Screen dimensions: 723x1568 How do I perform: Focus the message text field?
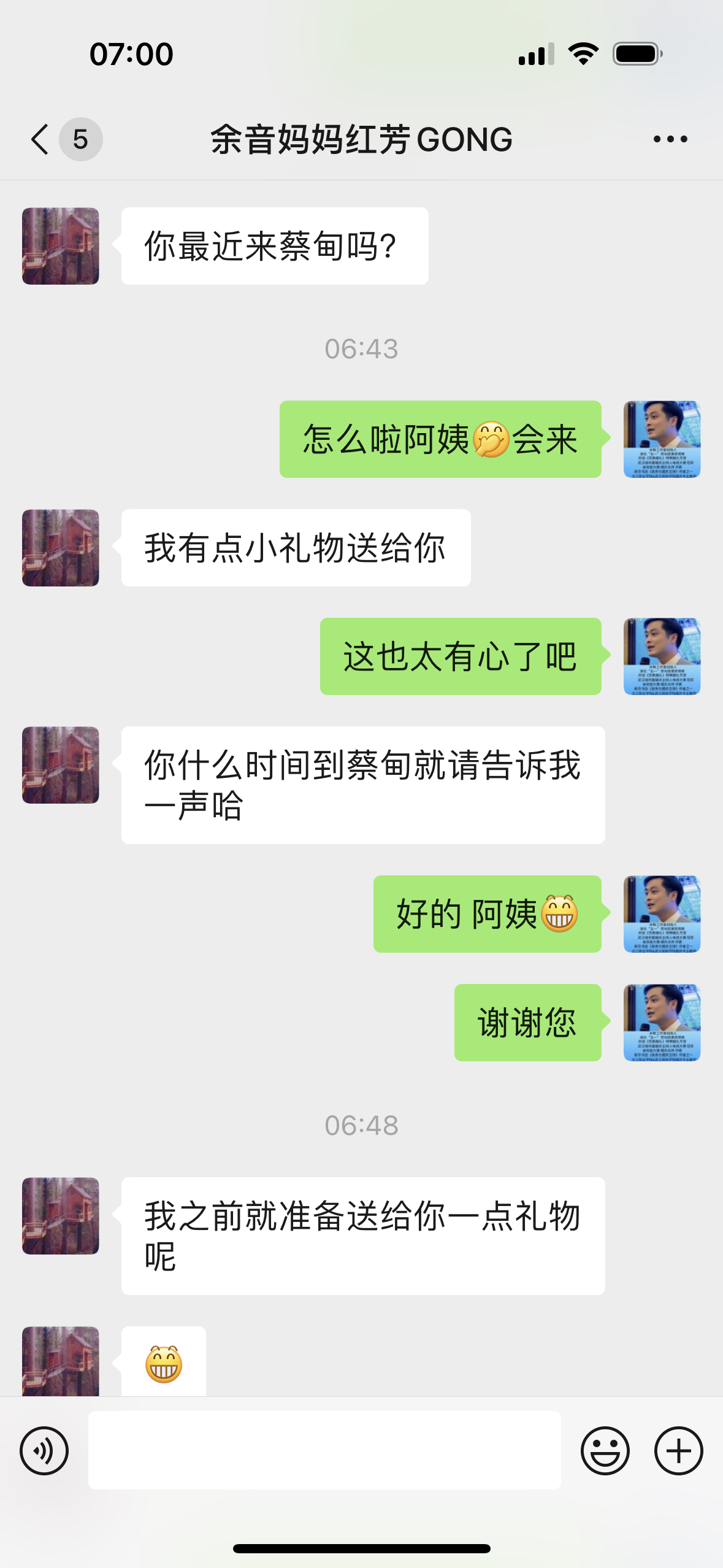324,1450
